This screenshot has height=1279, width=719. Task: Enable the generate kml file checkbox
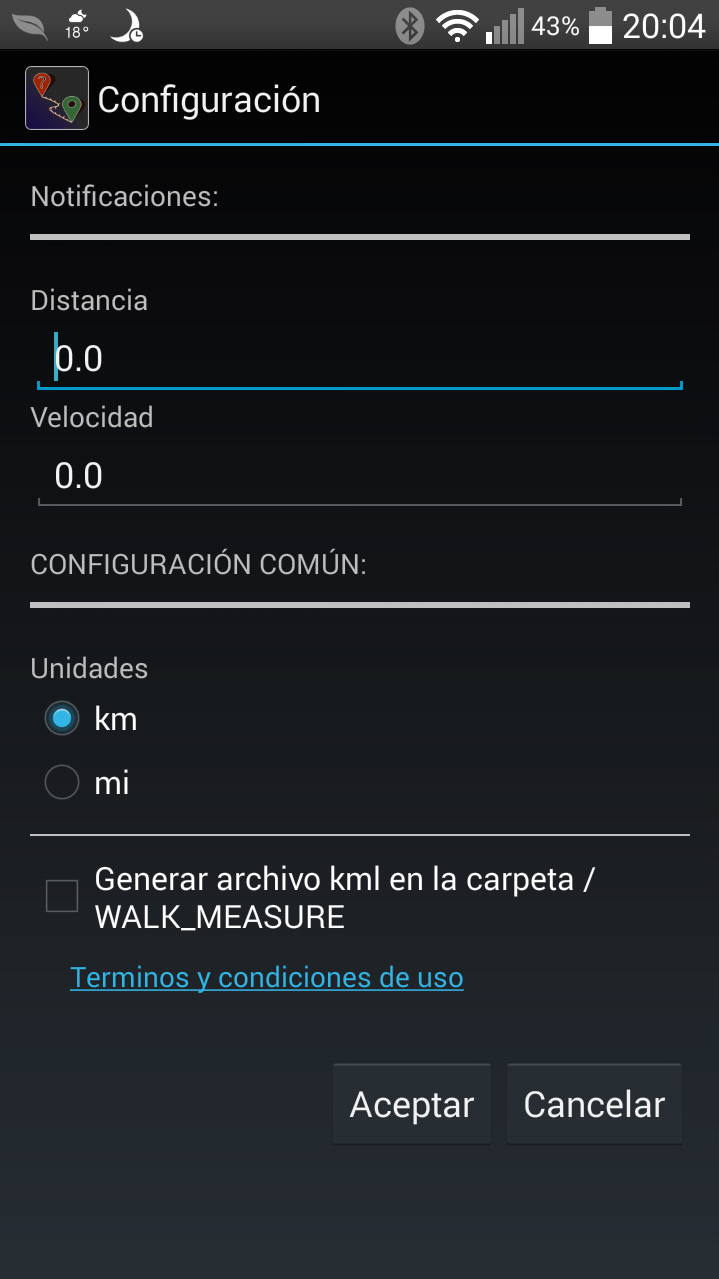click(62, 896)
